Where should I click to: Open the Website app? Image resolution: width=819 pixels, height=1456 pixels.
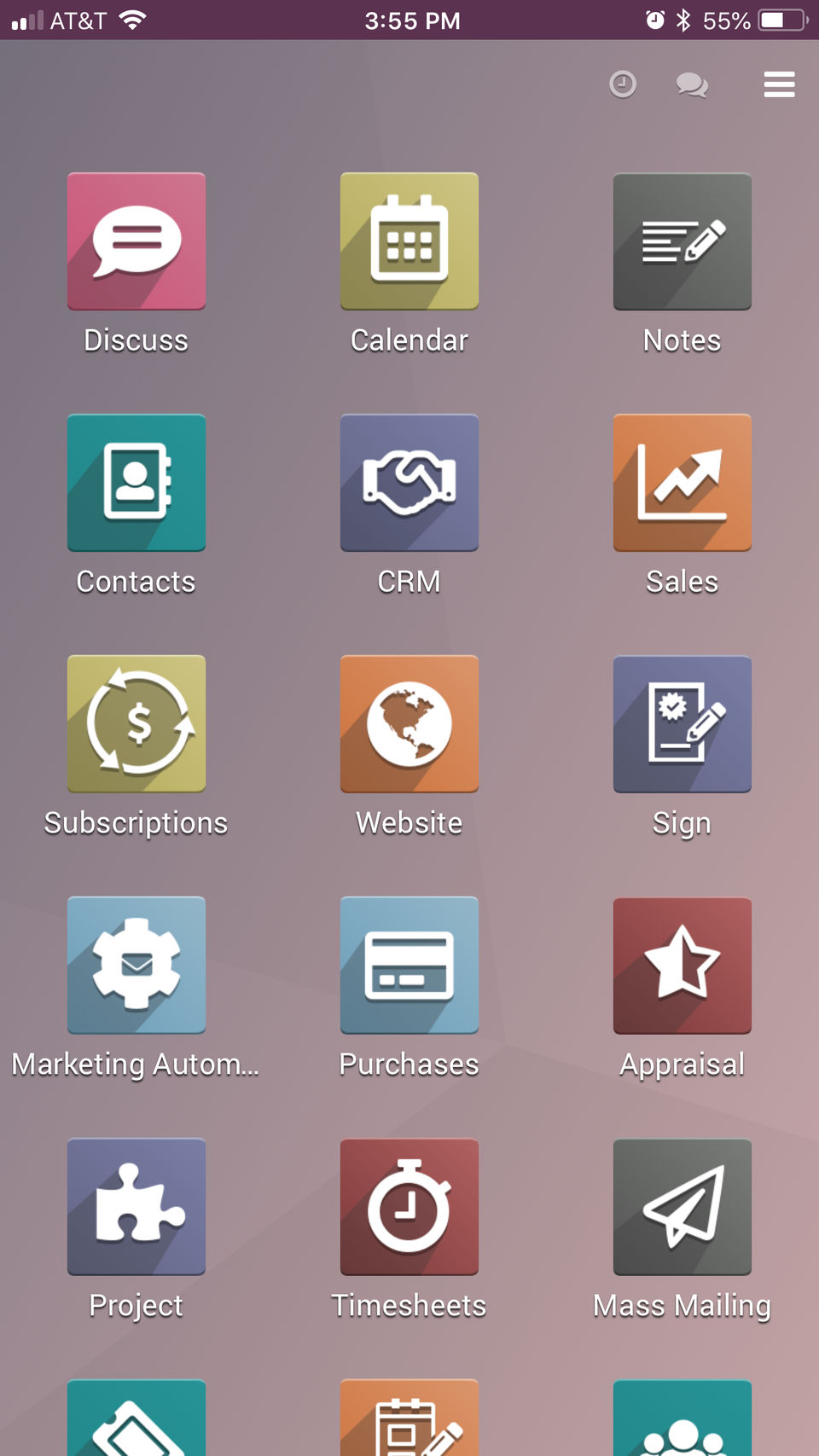click(x=409, y=724)
